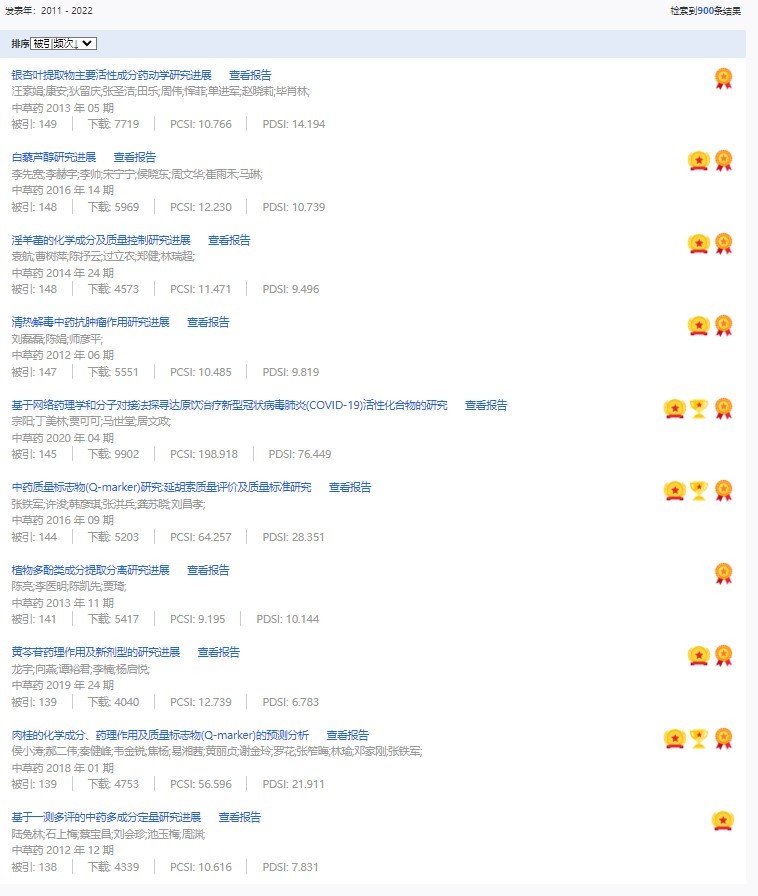Open article 银杏叶提取物主要活性成分药动学研究进展
Viewport: 758px width, 896px height.
click(111, 75)
